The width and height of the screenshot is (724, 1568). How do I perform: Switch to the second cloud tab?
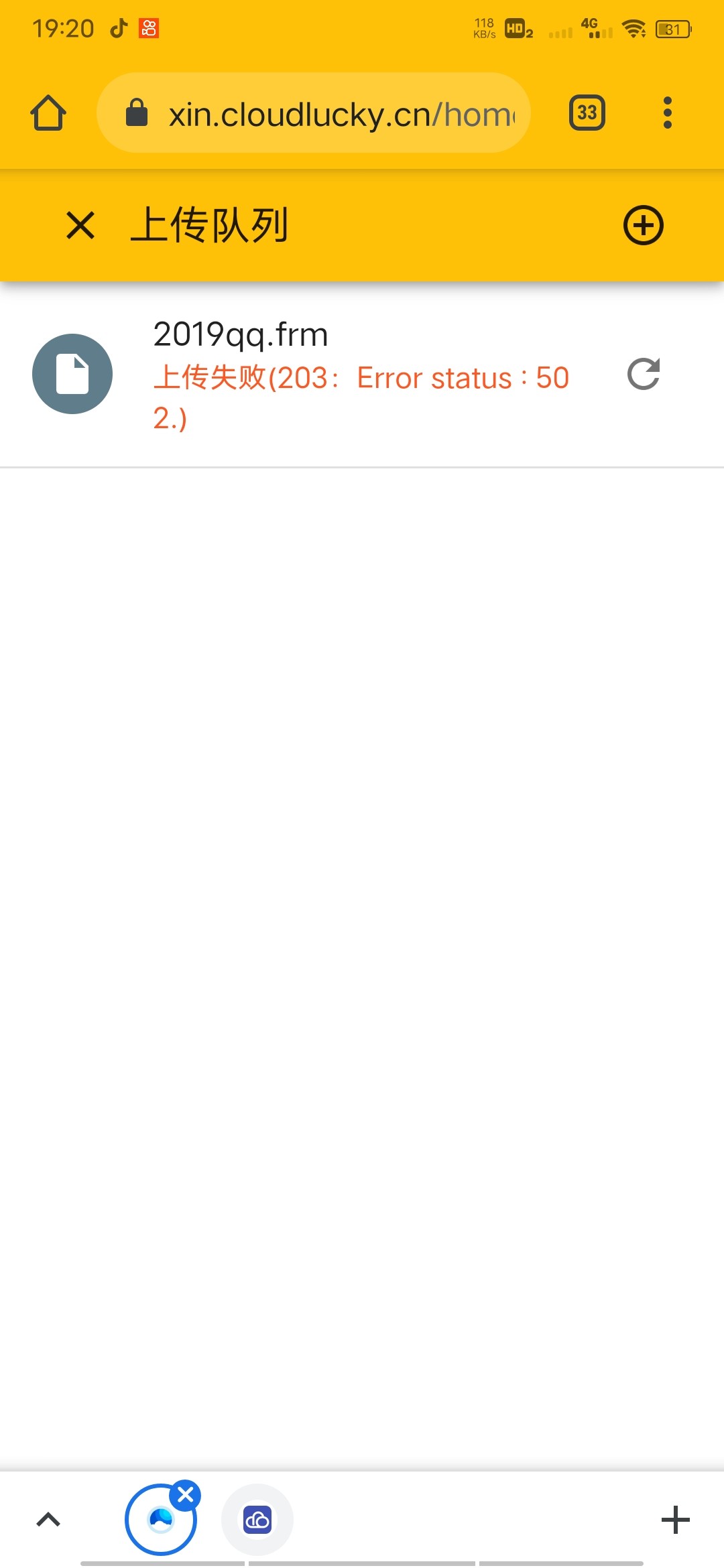257,1520
